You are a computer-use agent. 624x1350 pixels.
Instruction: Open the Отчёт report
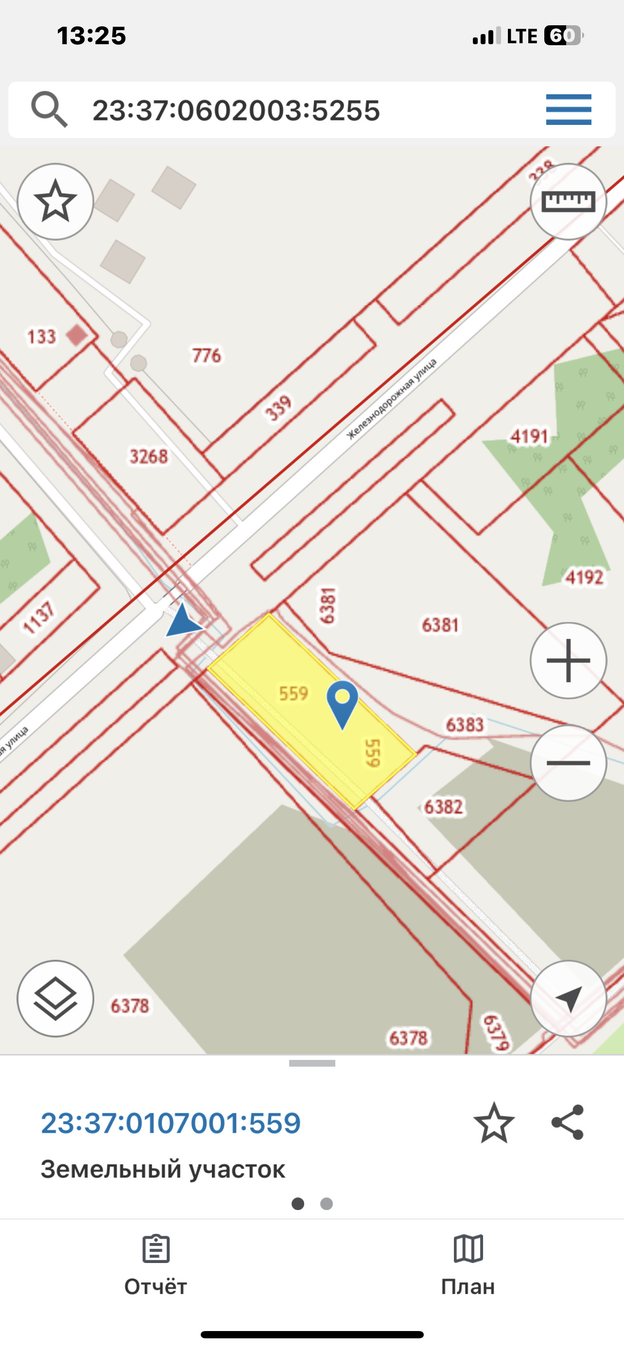pos(155,1264)
